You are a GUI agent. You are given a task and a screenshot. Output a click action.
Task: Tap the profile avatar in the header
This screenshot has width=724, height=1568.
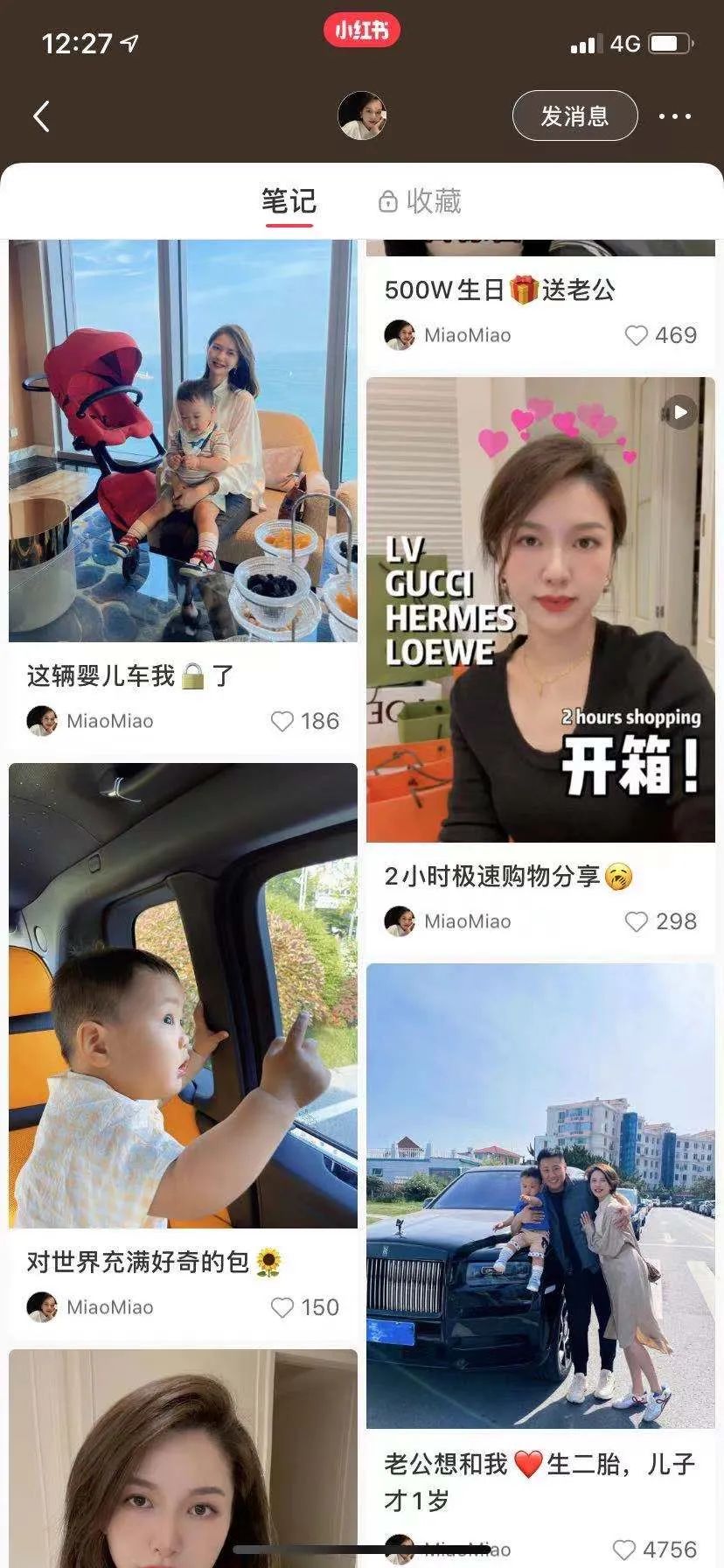coord(362,115)
